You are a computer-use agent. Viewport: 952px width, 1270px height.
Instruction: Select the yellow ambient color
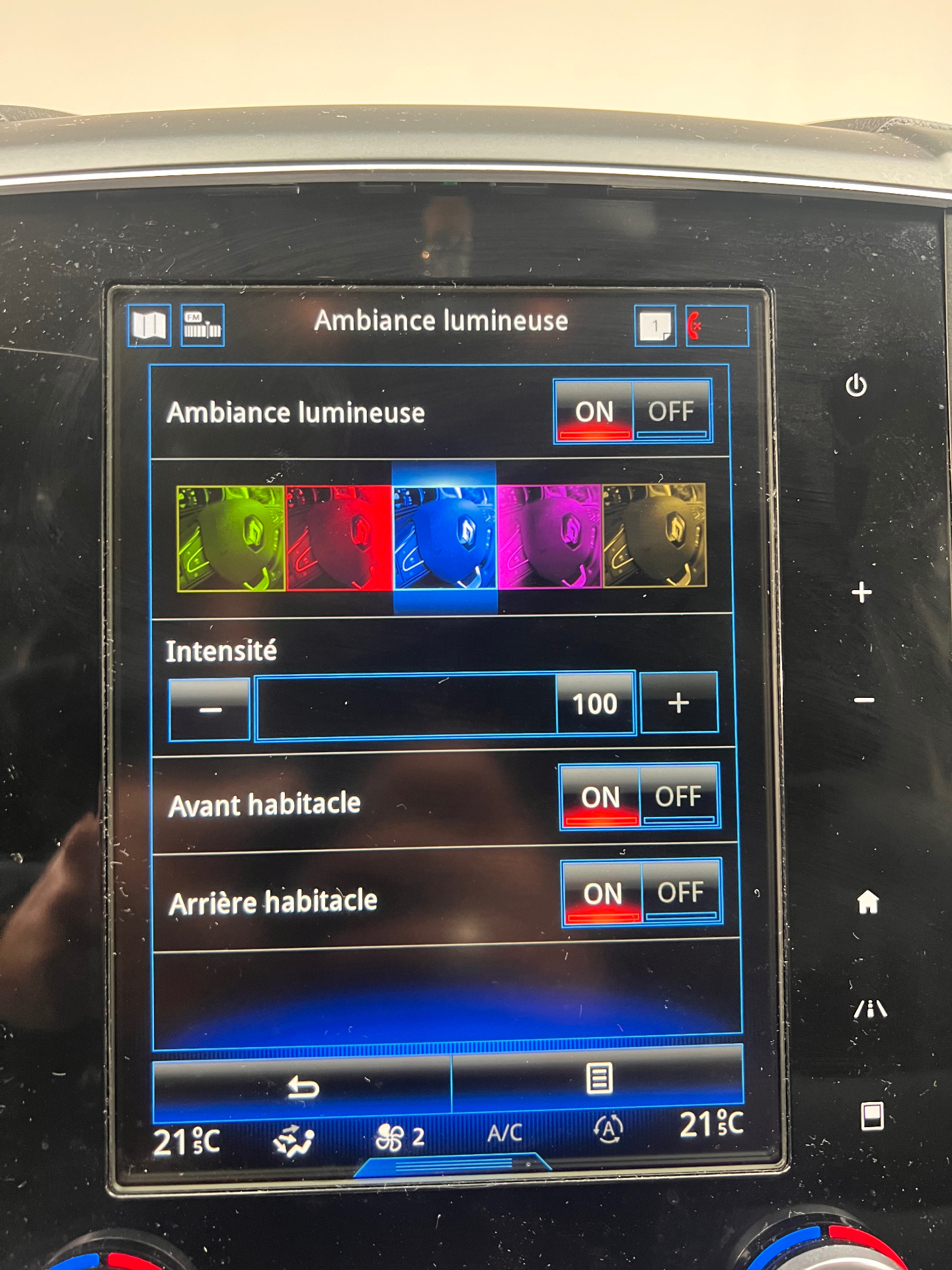(x=654, y=535)
